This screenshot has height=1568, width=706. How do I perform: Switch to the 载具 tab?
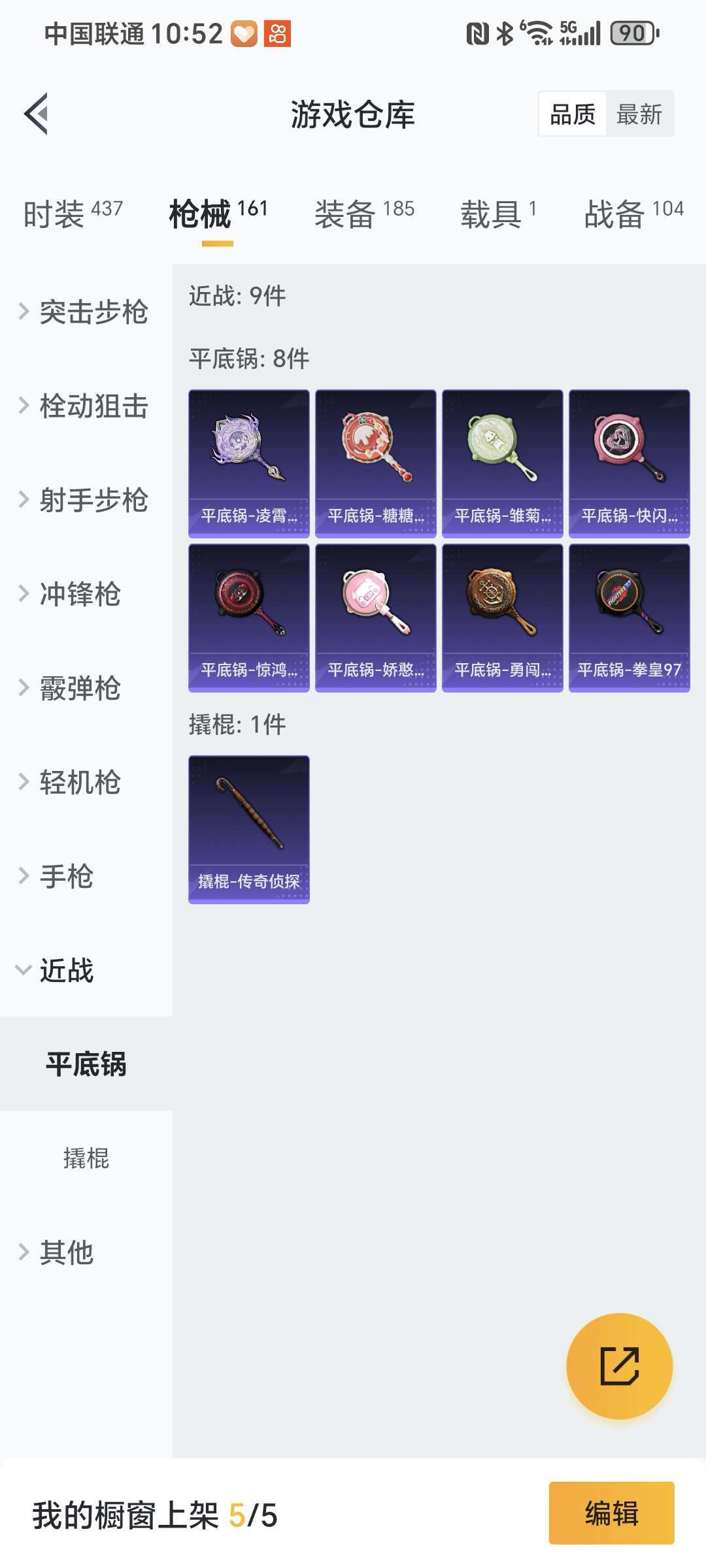click(498, 214)
